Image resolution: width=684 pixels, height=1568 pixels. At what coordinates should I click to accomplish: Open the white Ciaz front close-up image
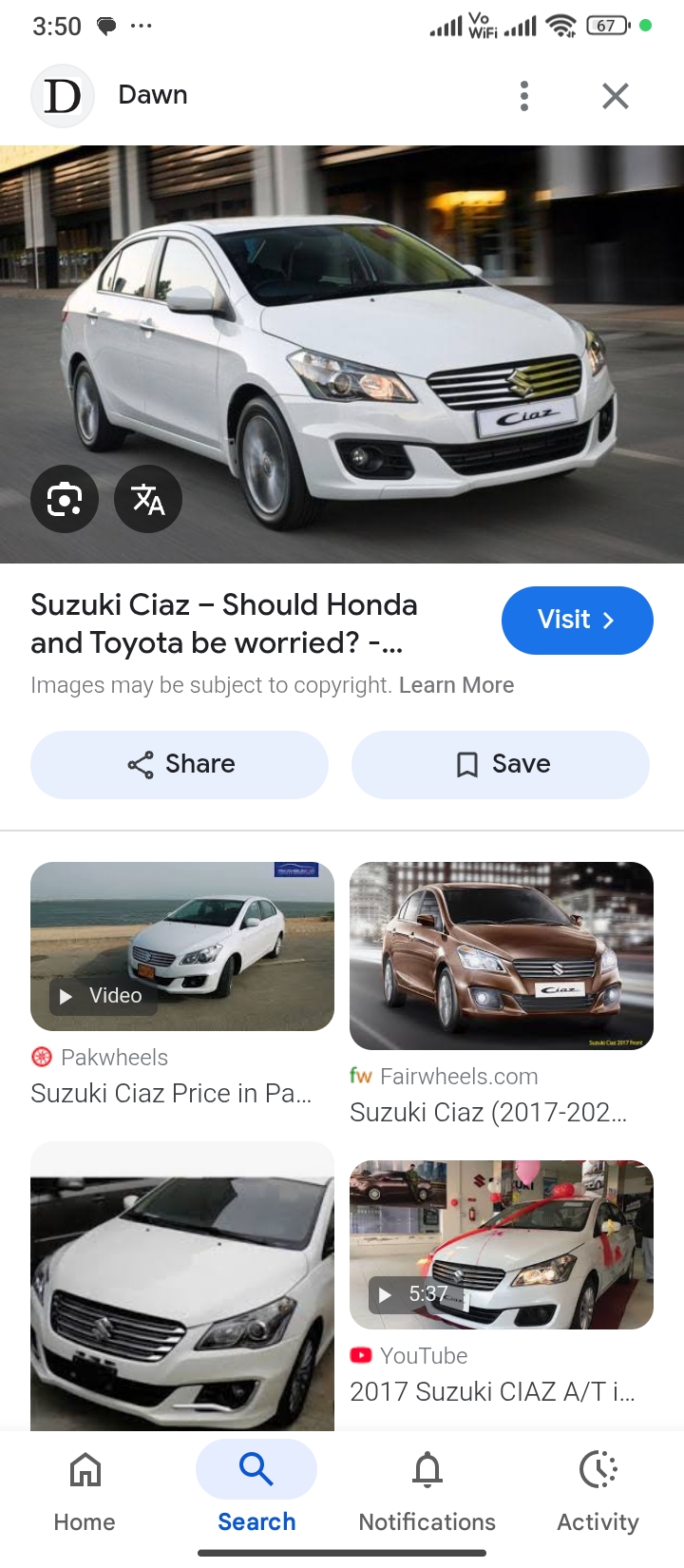click(x=182, y=1292)
